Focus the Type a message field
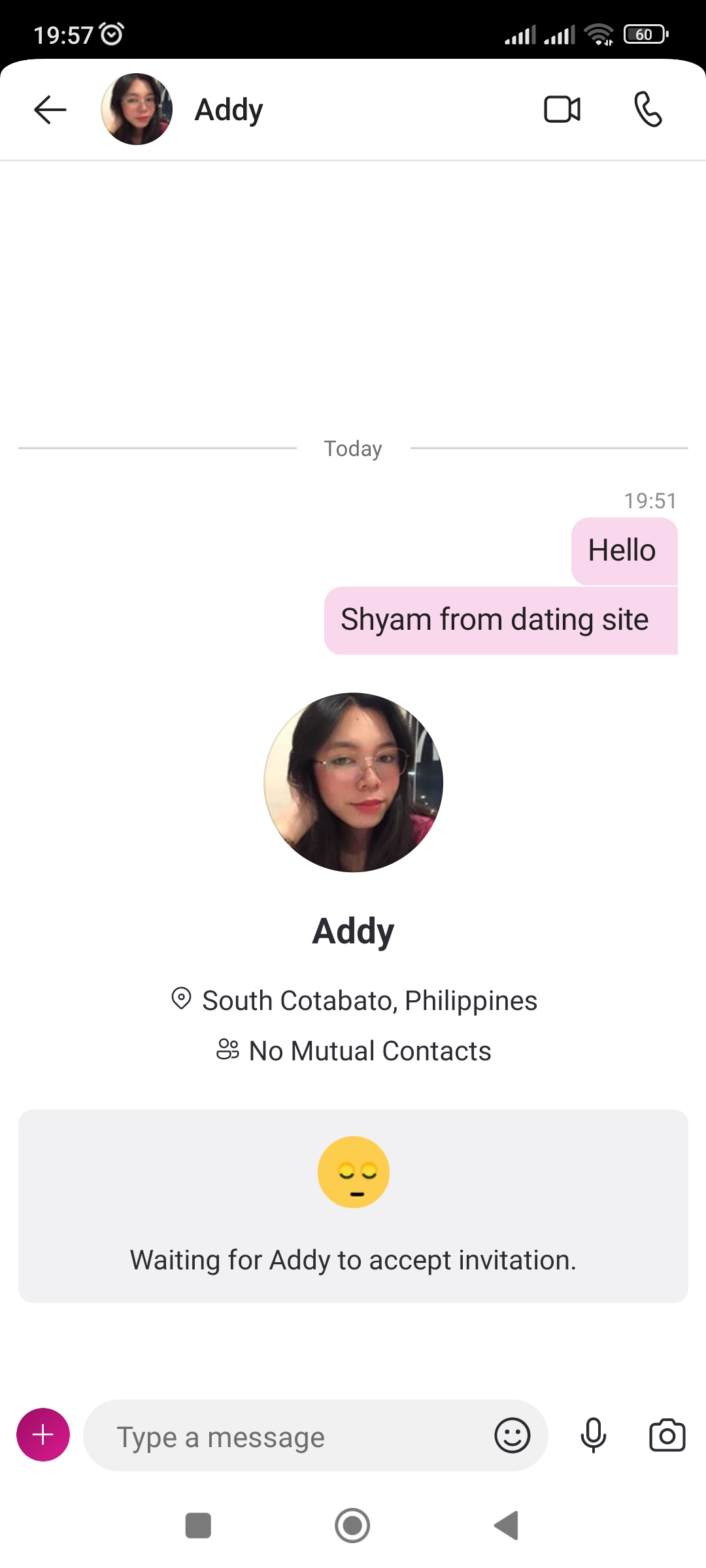706x1568 pixels. point(288,1435)
